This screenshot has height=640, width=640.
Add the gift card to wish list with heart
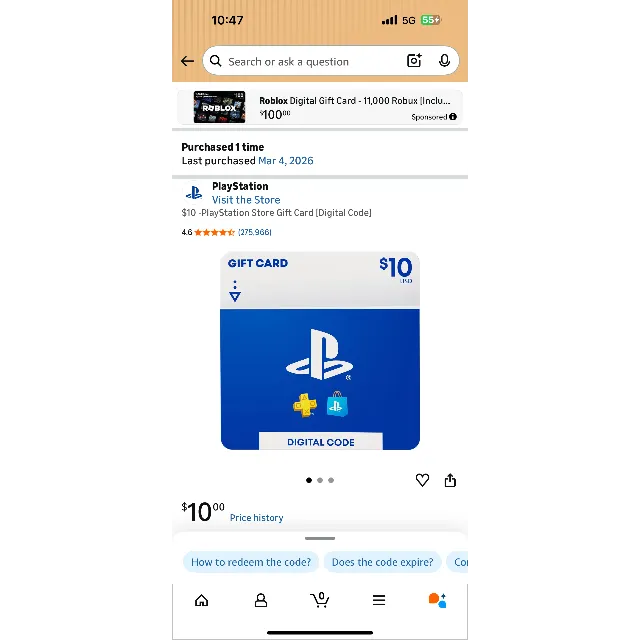(x=422, y=481)
